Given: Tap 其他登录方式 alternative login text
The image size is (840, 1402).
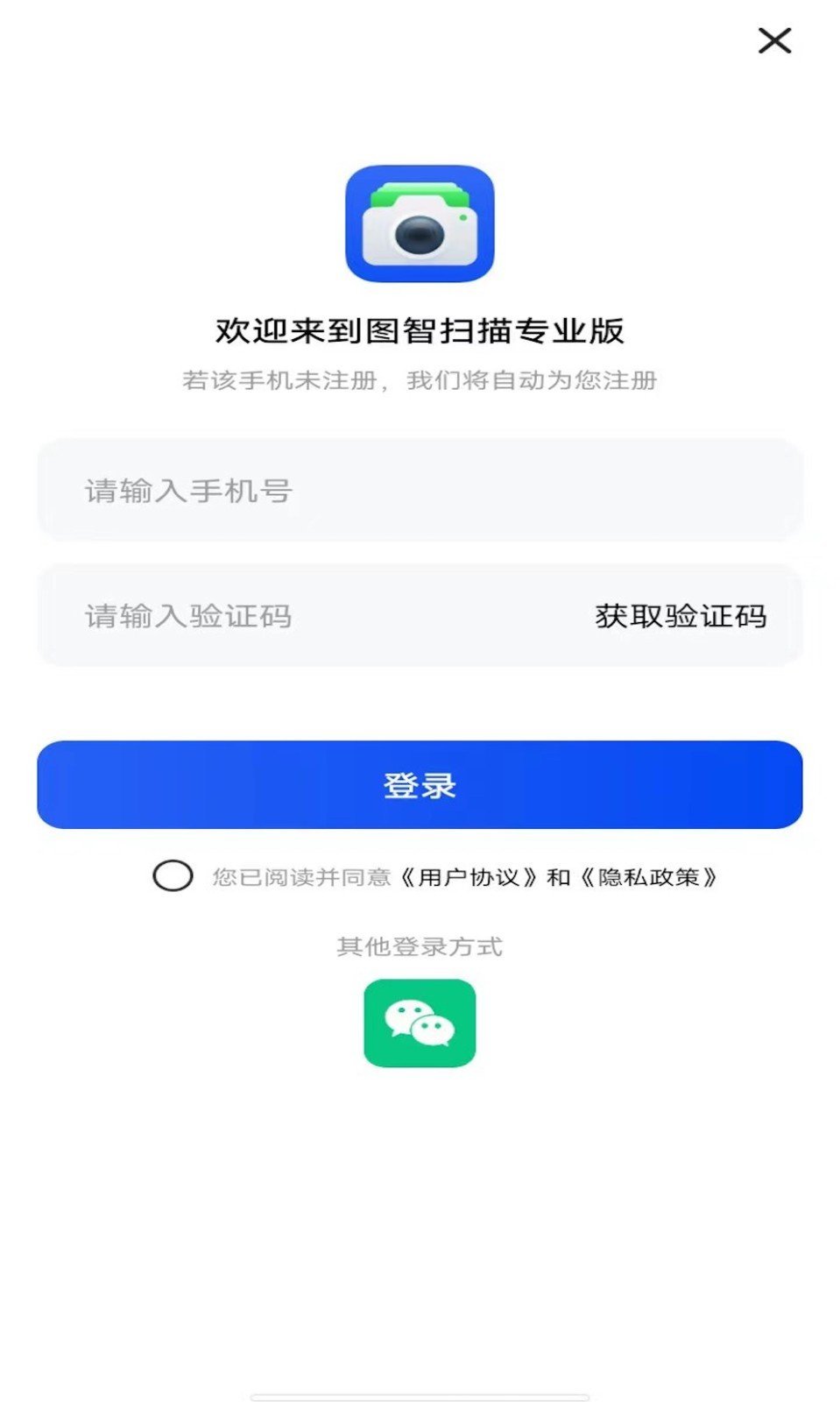Looking at the screenshot, I should (x=420, y=946).
